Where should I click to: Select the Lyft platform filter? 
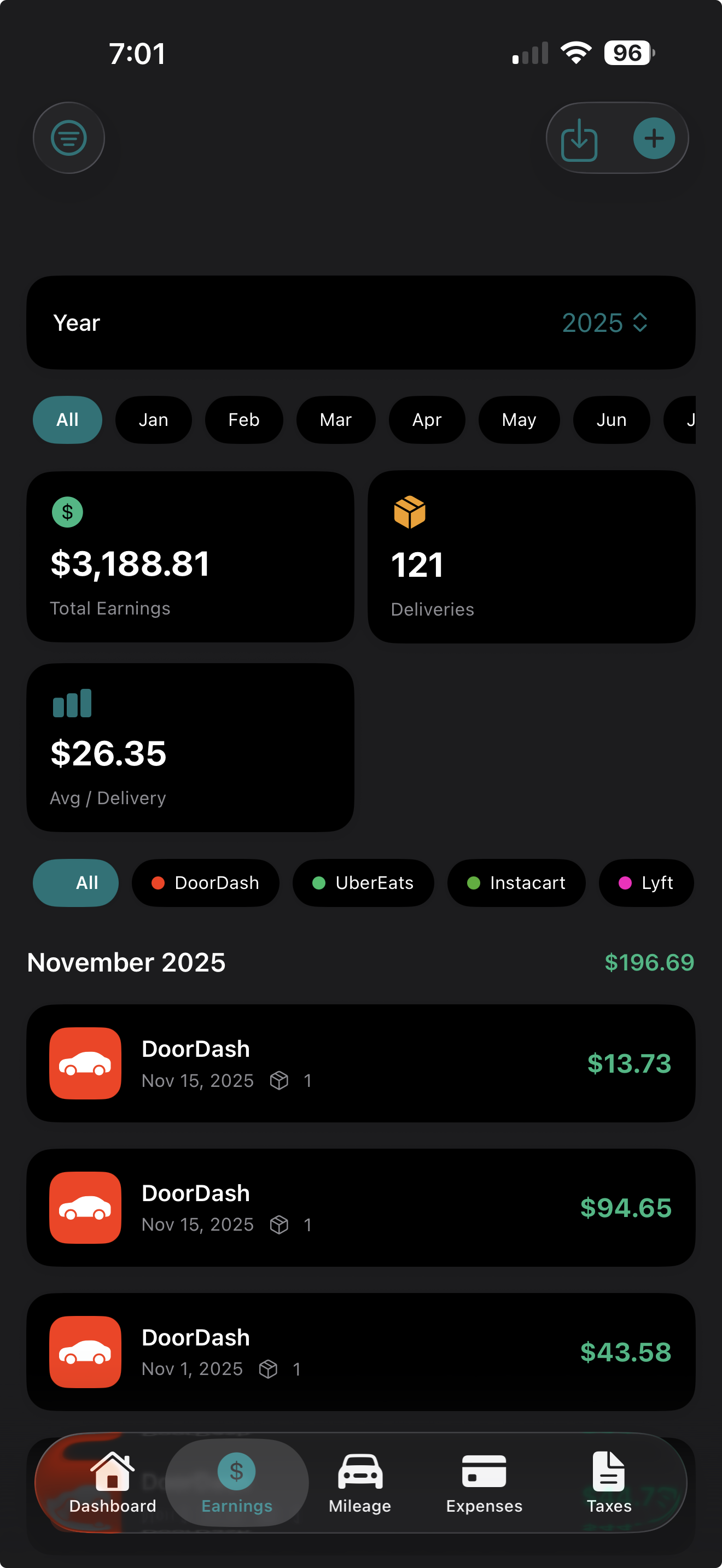point(647,883)
